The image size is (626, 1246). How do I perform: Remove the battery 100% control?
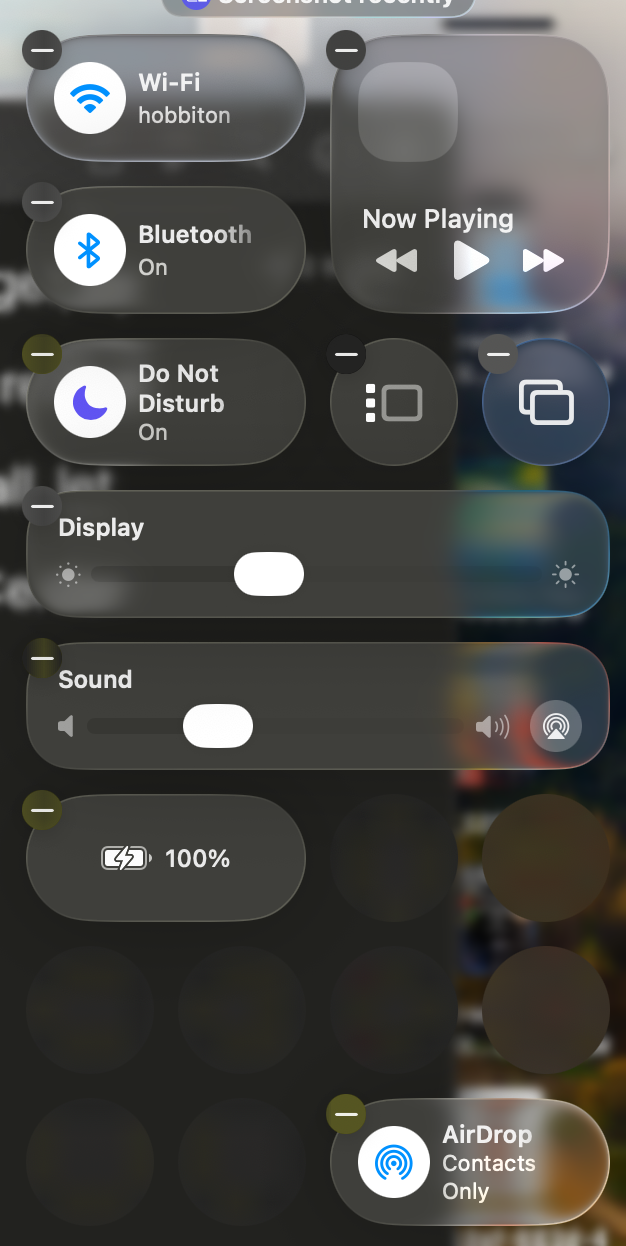(x=42, y=809)
